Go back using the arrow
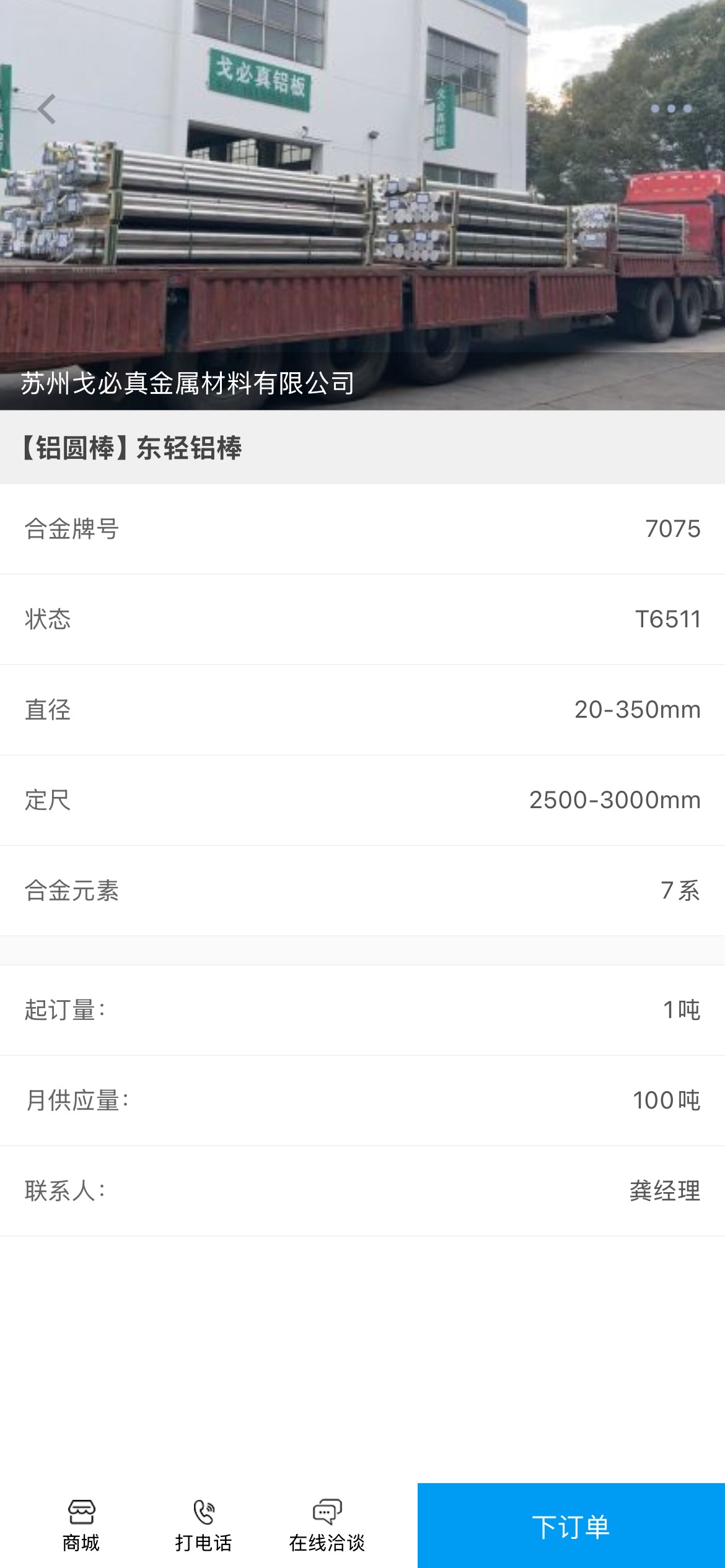This screenshot has height=1568, width=725. pos(46,110)
